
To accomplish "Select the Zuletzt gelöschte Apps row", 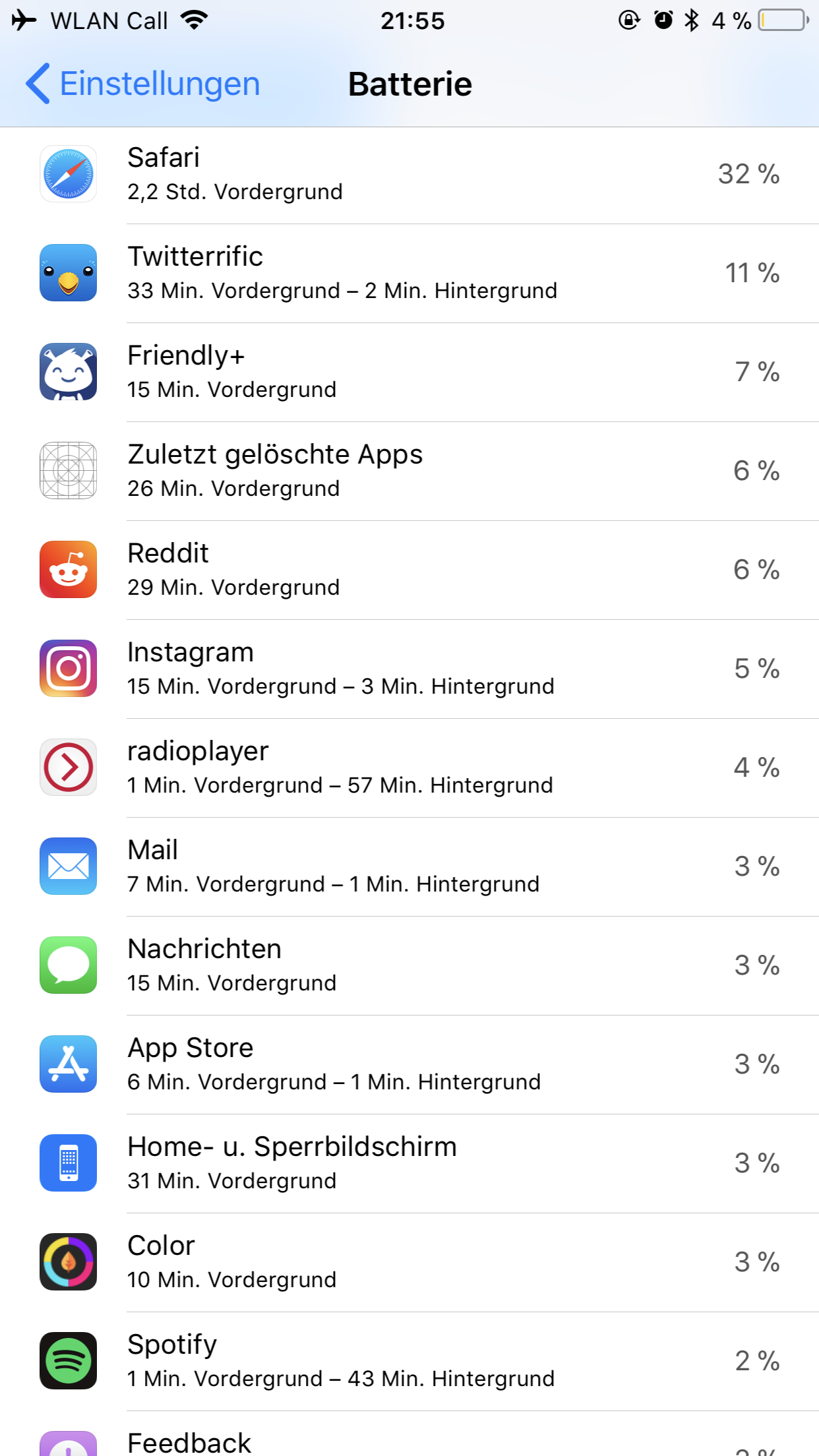I will click(x=409, y=471).
